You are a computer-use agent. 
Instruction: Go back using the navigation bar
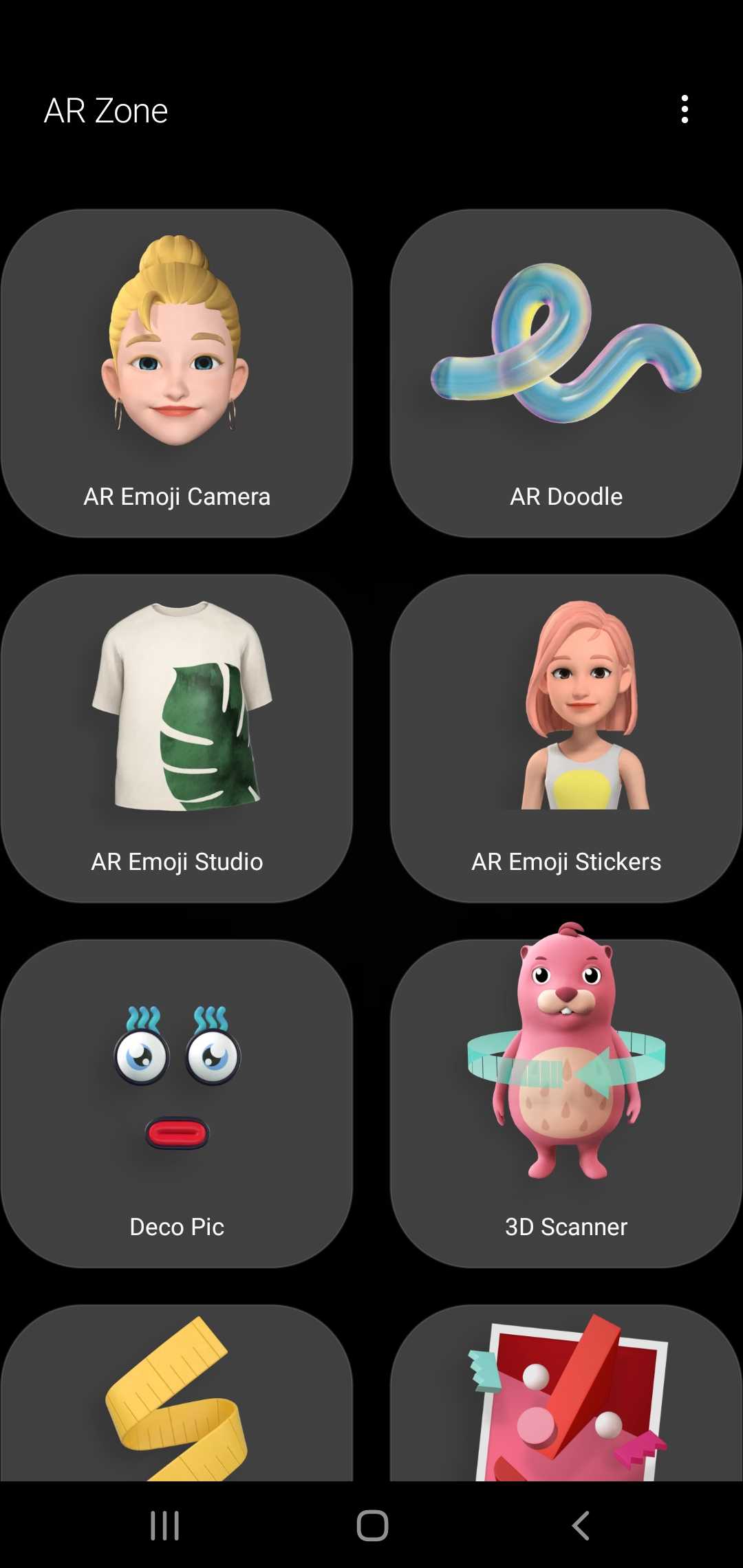point(581,1525)
